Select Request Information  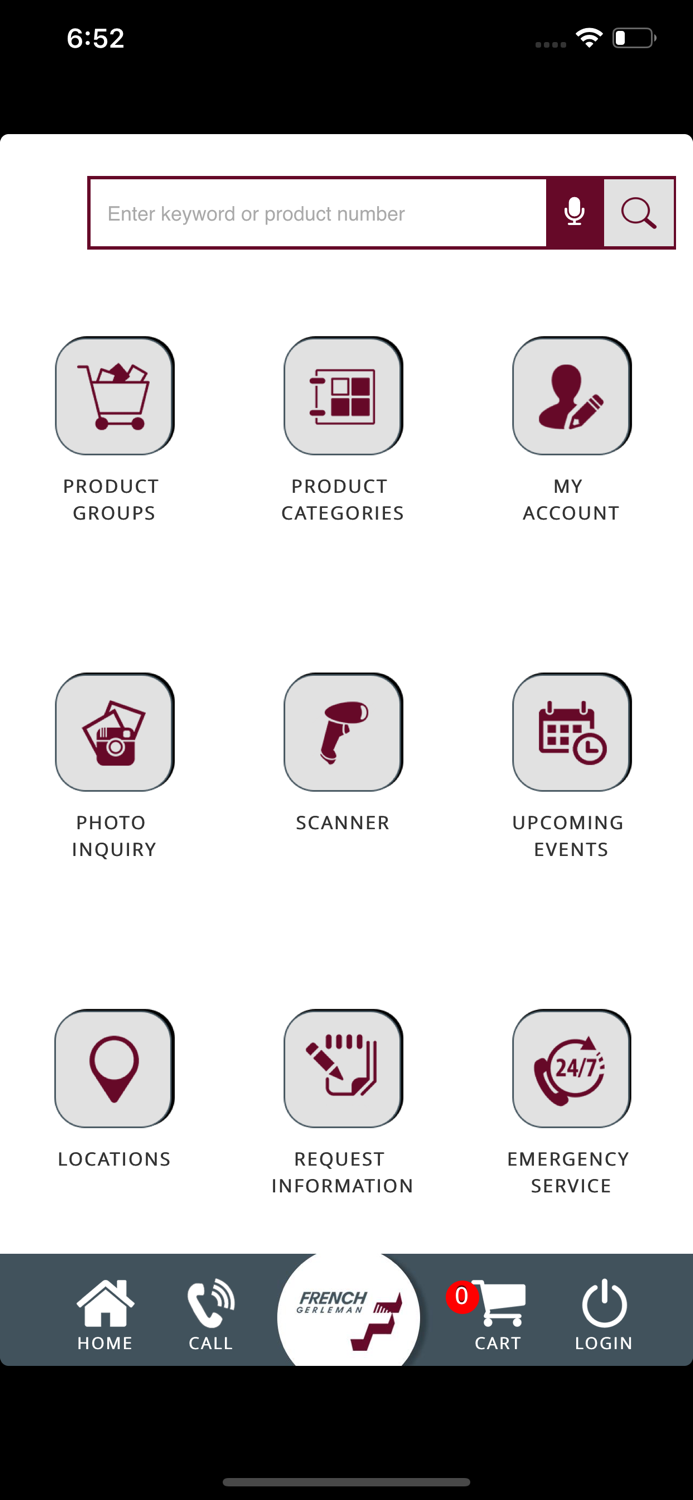[x=343, y=1068]
